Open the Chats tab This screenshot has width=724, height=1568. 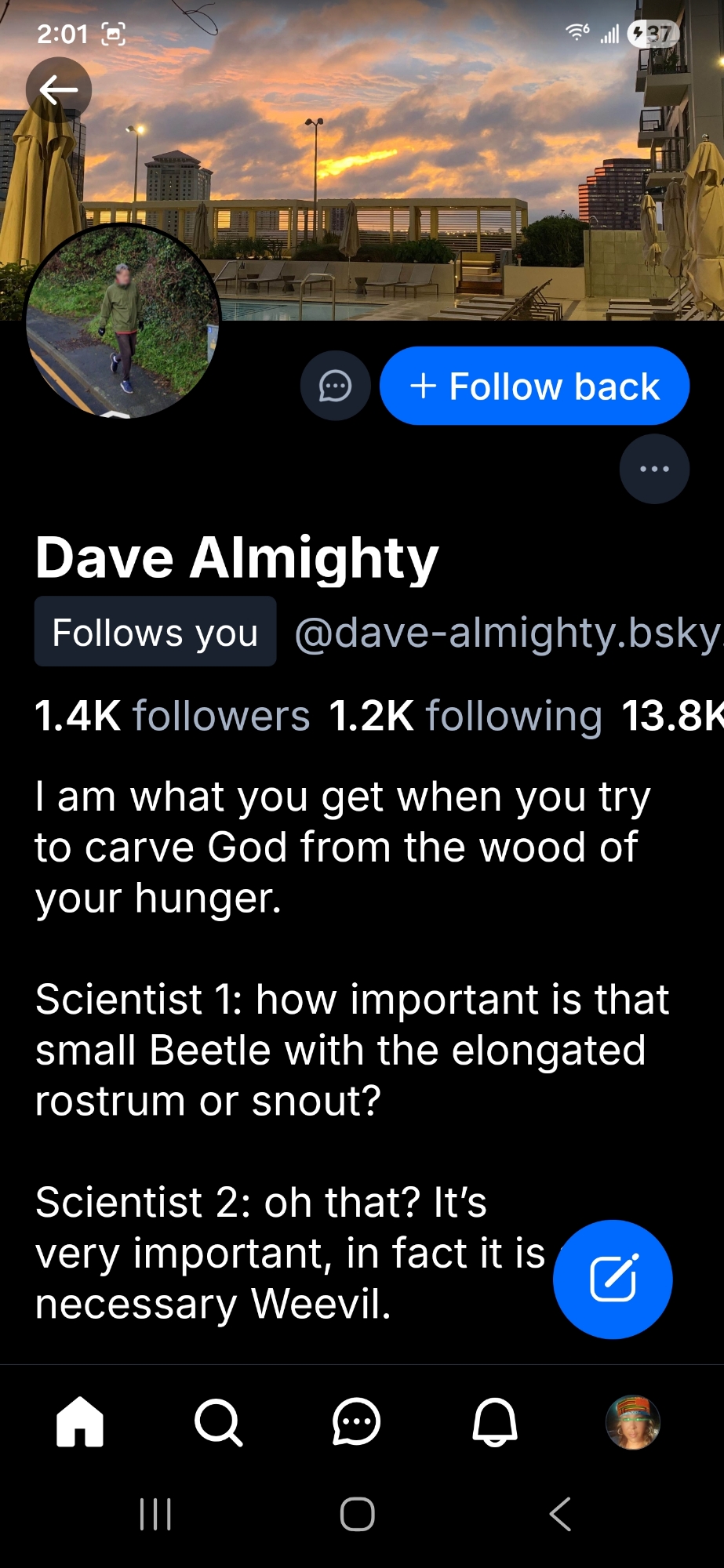click(x=357, y=1421)
